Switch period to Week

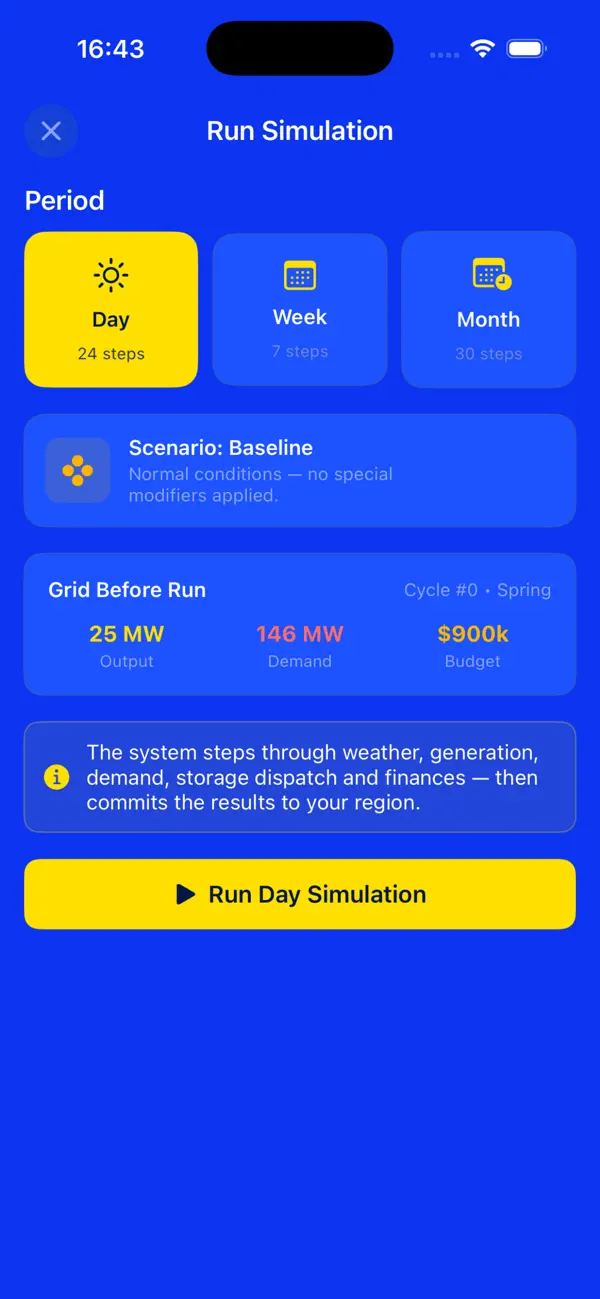pyautogui.click(x=300, y=310)
